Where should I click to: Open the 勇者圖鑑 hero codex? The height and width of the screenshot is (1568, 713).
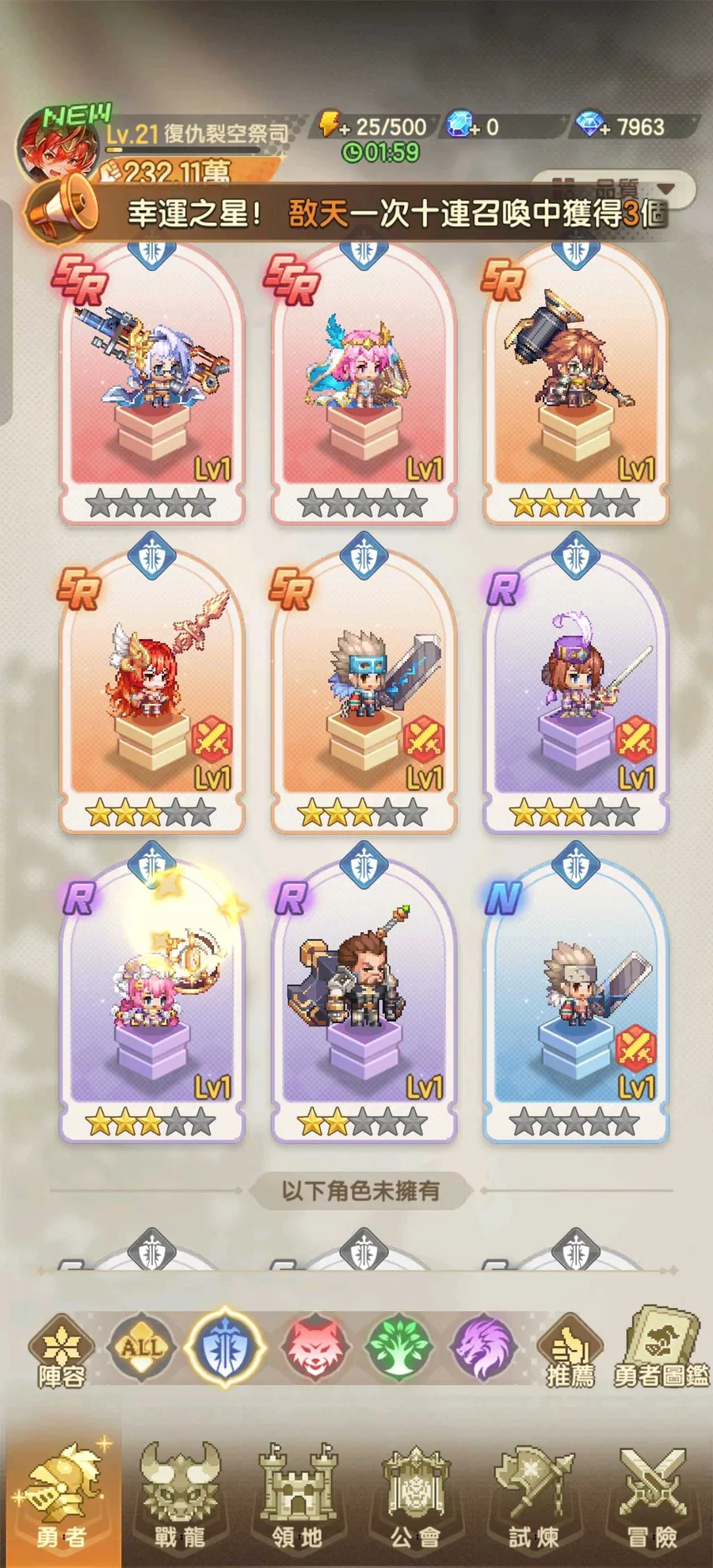click(x=662, y=1348)
